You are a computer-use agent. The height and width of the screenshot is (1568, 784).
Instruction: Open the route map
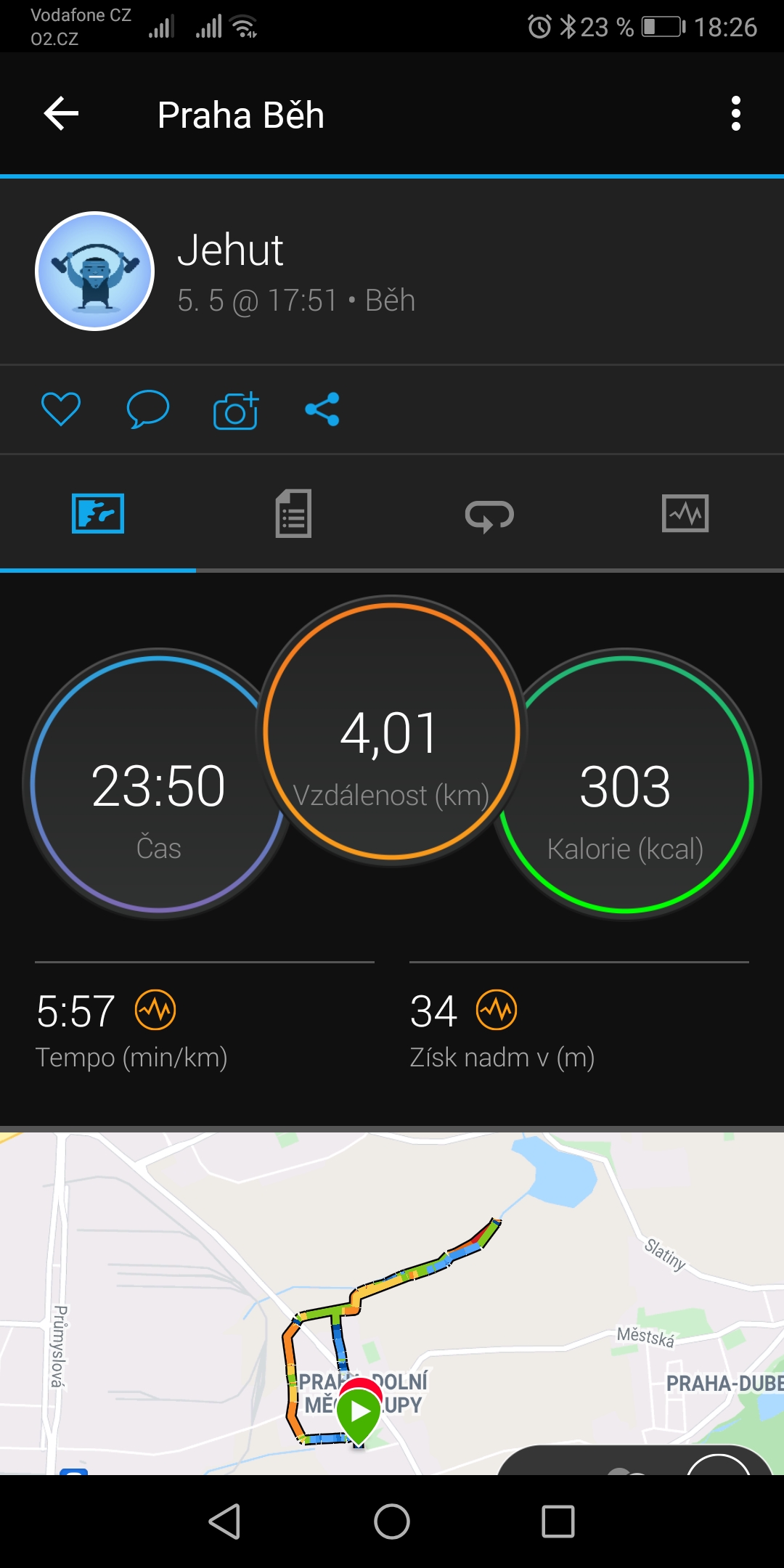point(392,1303)
